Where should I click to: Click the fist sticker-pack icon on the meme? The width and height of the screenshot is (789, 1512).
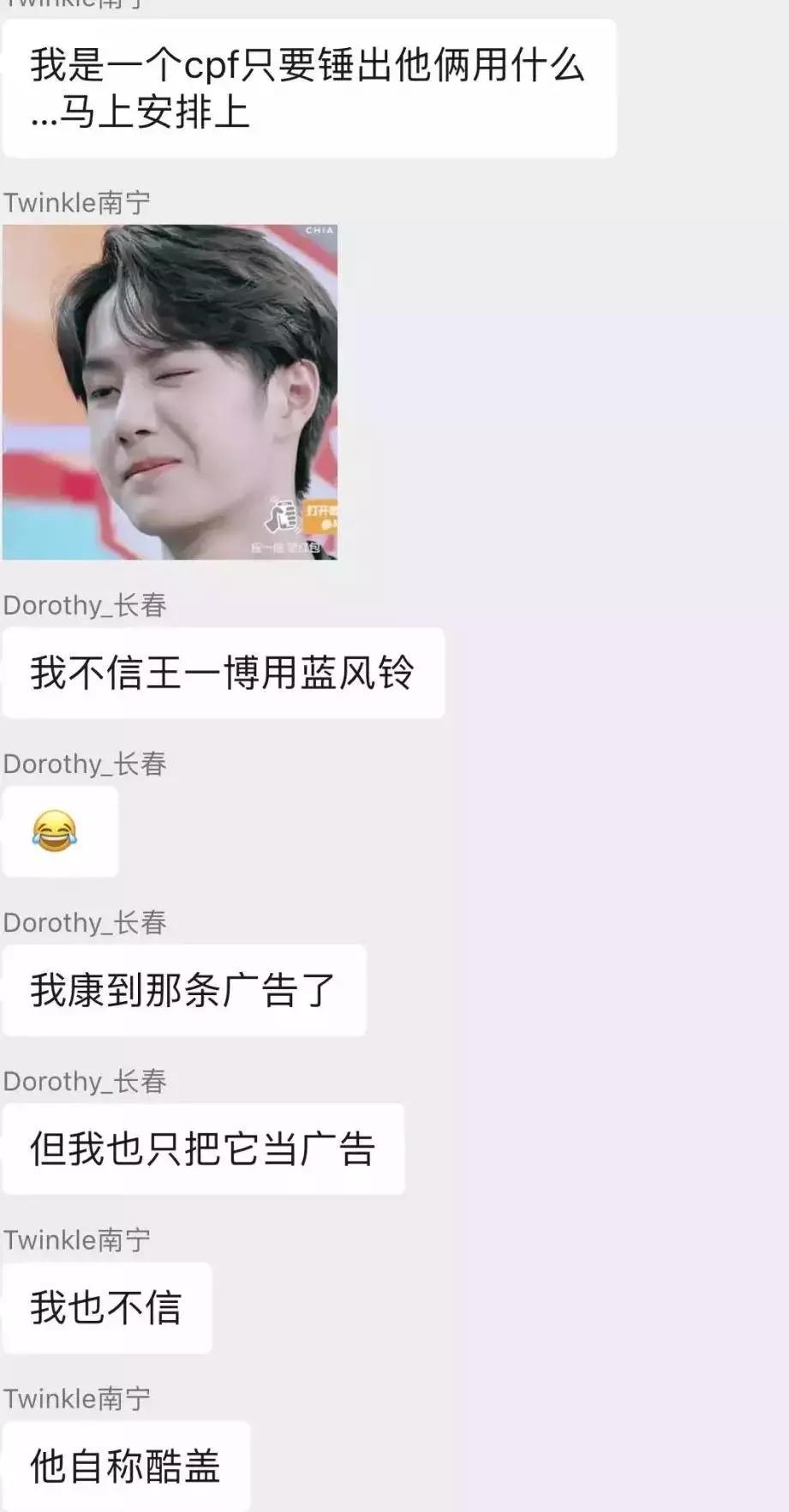click(x=281, y=514)
